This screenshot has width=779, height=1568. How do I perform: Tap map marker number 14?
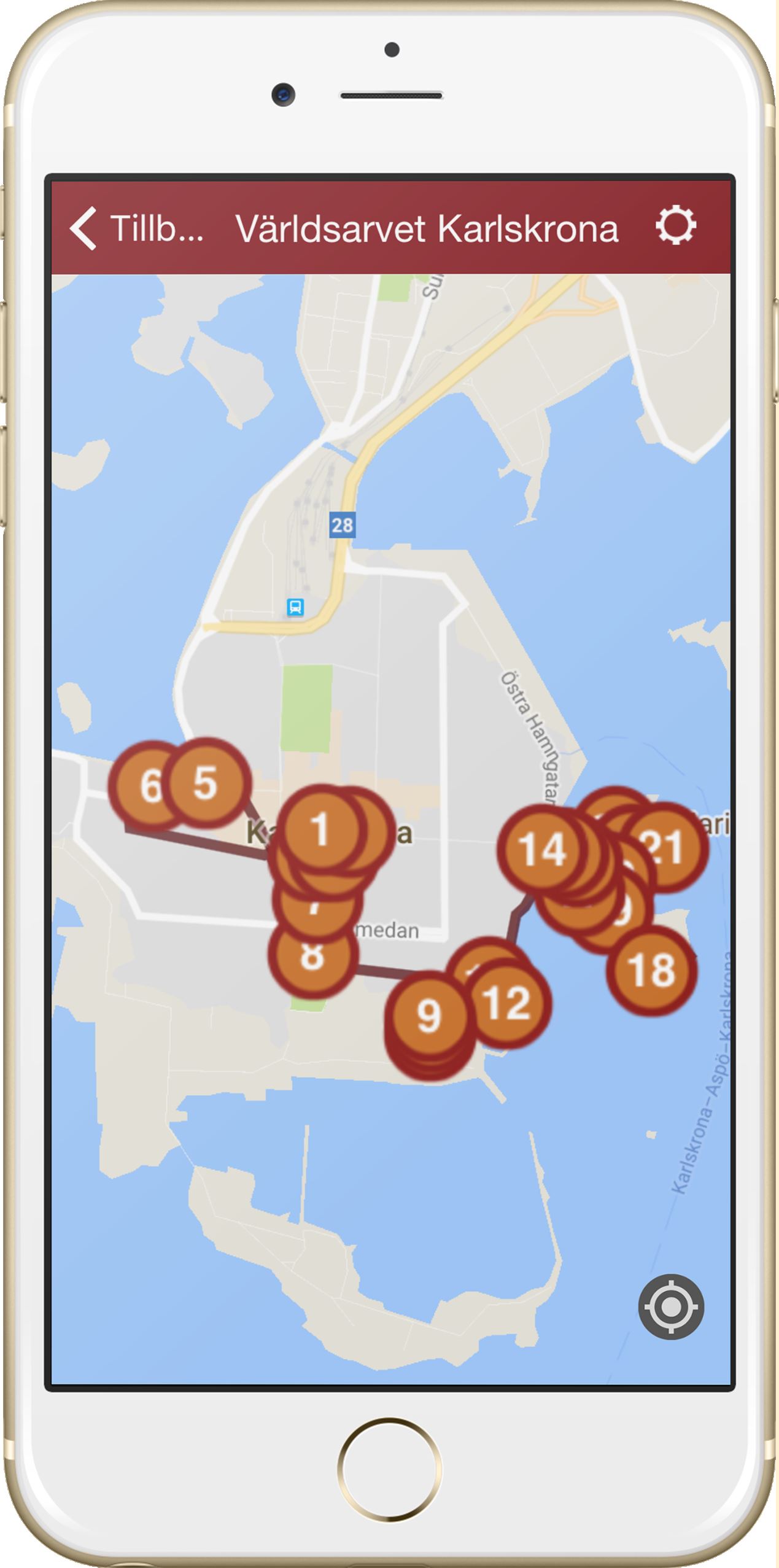[540, 850]
